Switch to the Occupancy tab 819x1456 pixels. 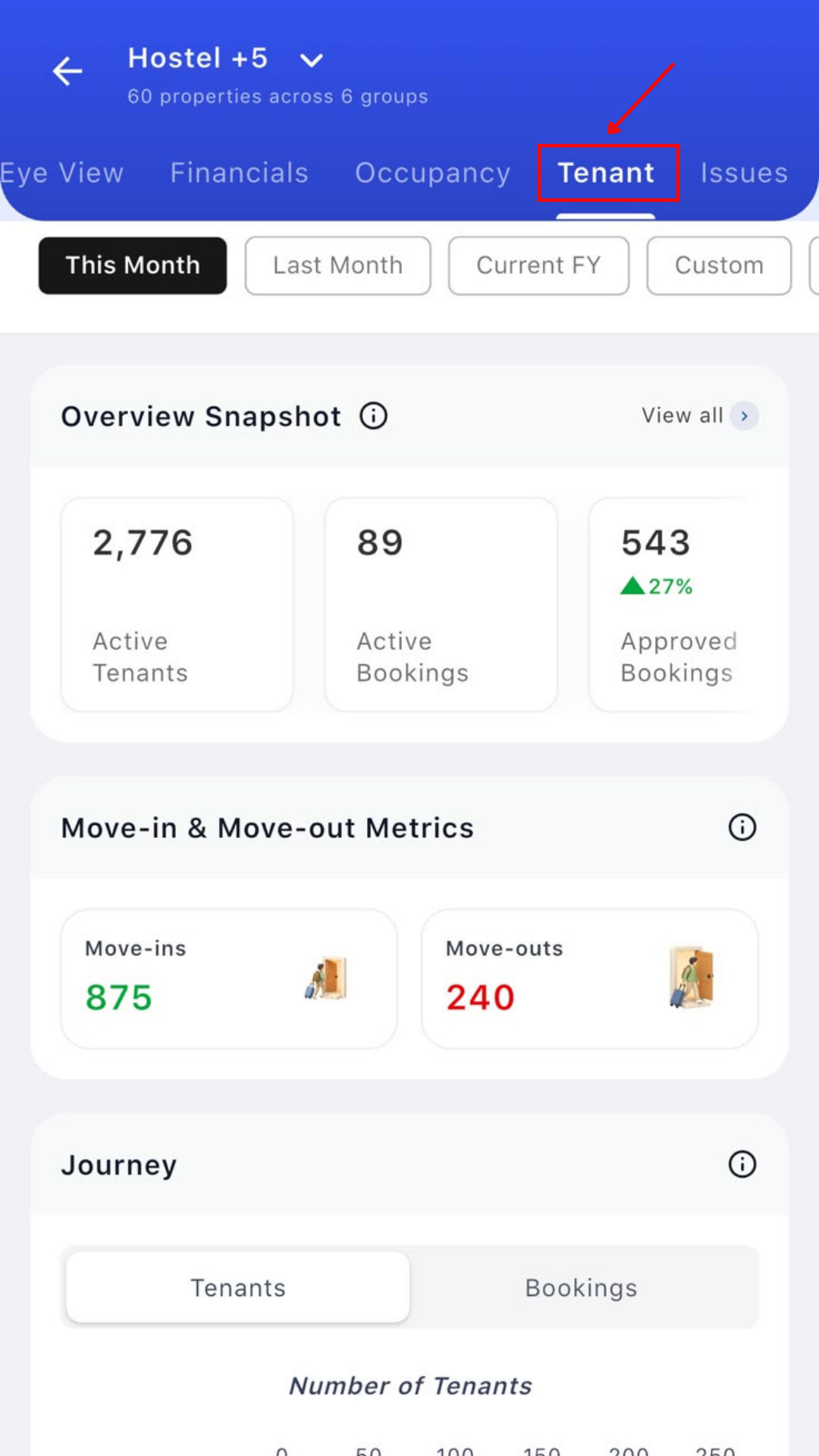tap(432, 173)
